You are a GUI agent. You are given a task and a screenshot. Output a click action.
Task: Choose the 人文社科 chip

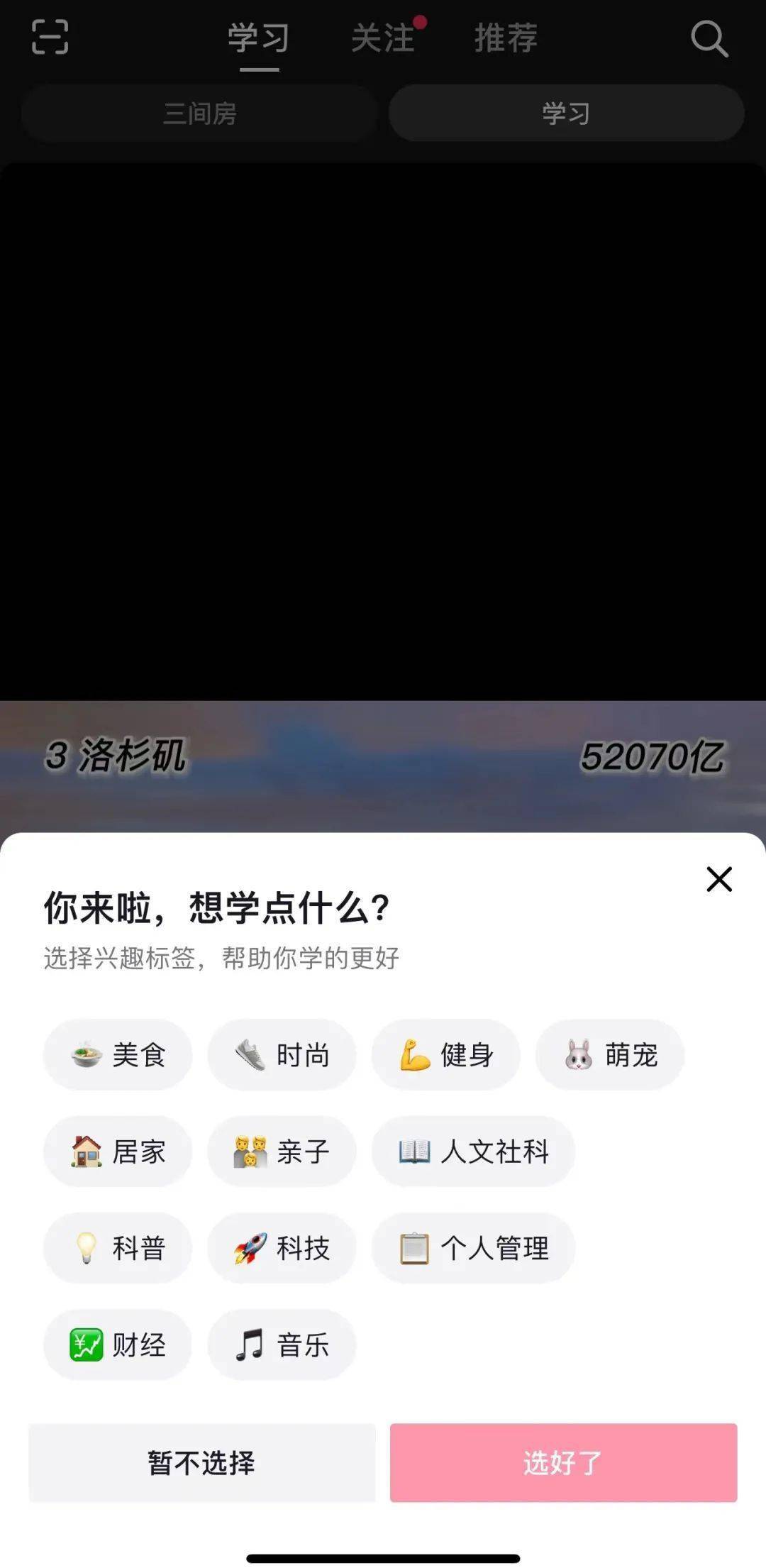point(473,1152)
